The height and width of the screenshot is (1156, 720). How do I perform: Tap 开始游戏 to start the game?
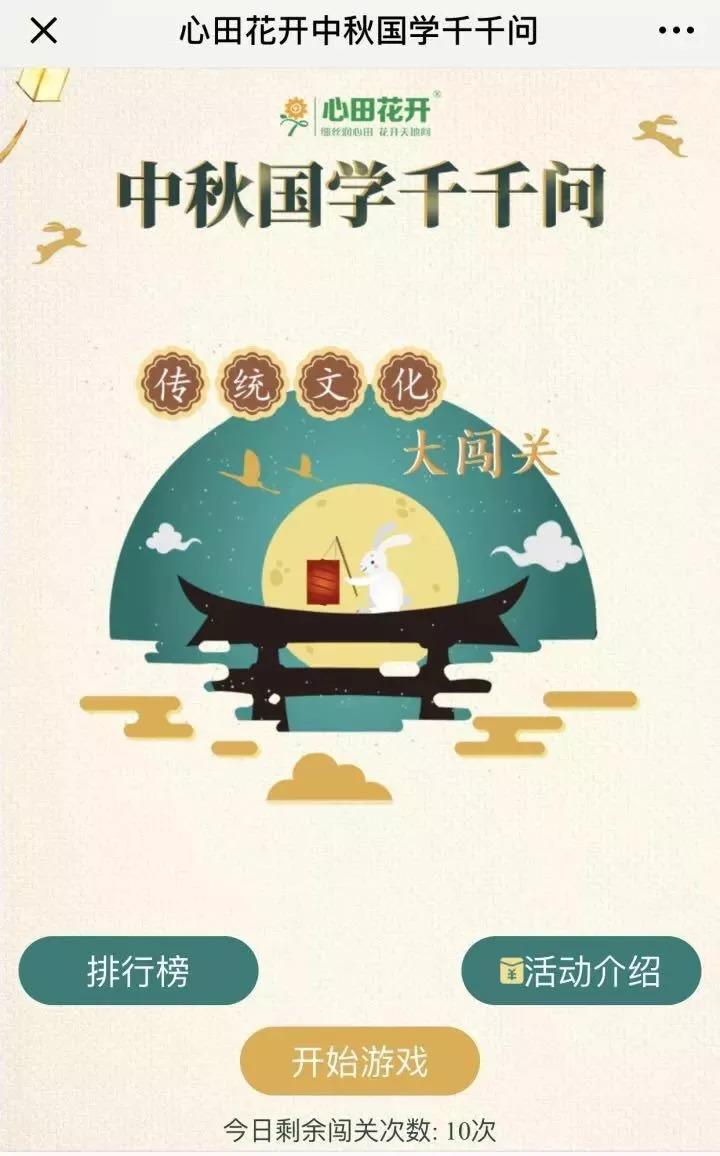coord(360,1061)
